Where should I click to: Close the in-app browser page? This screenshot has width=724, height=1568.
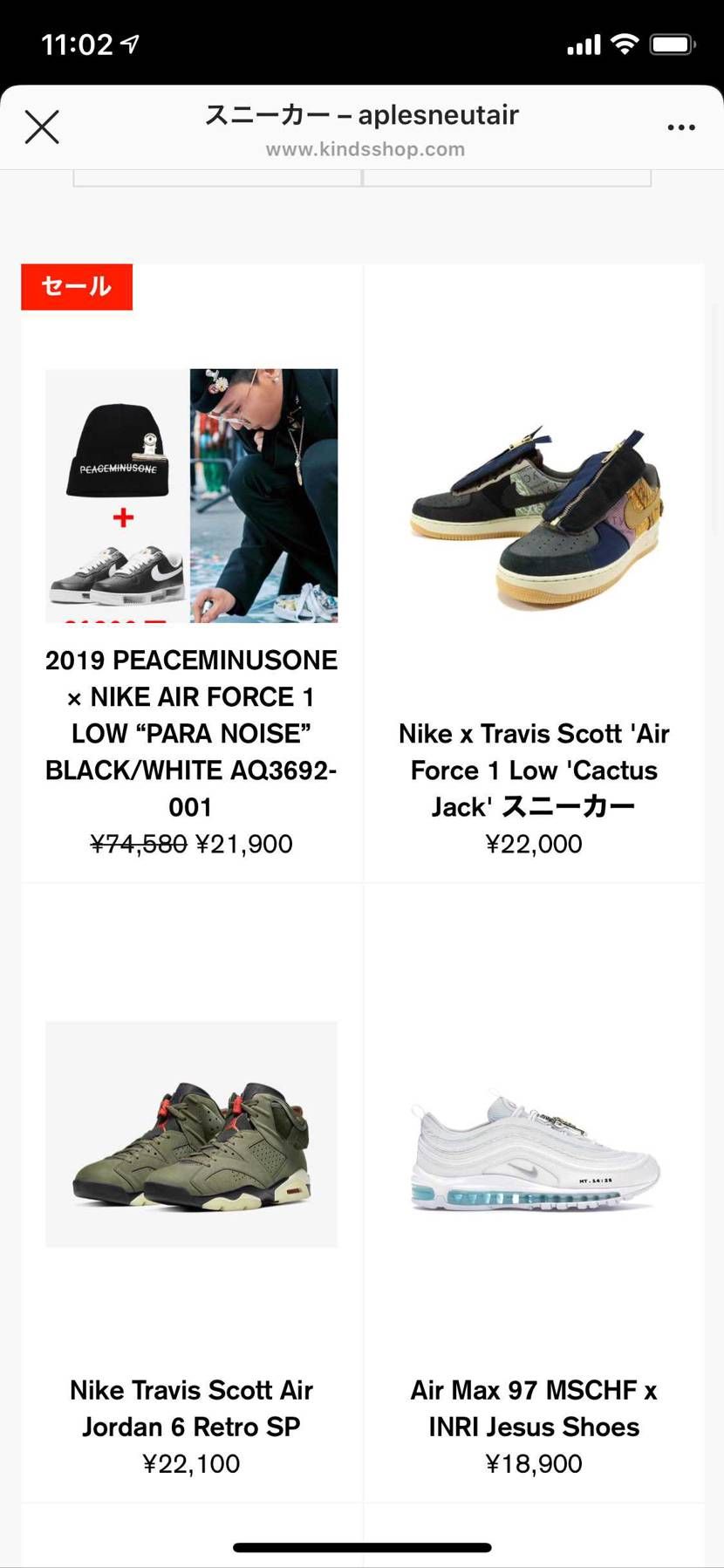point(42,127)
